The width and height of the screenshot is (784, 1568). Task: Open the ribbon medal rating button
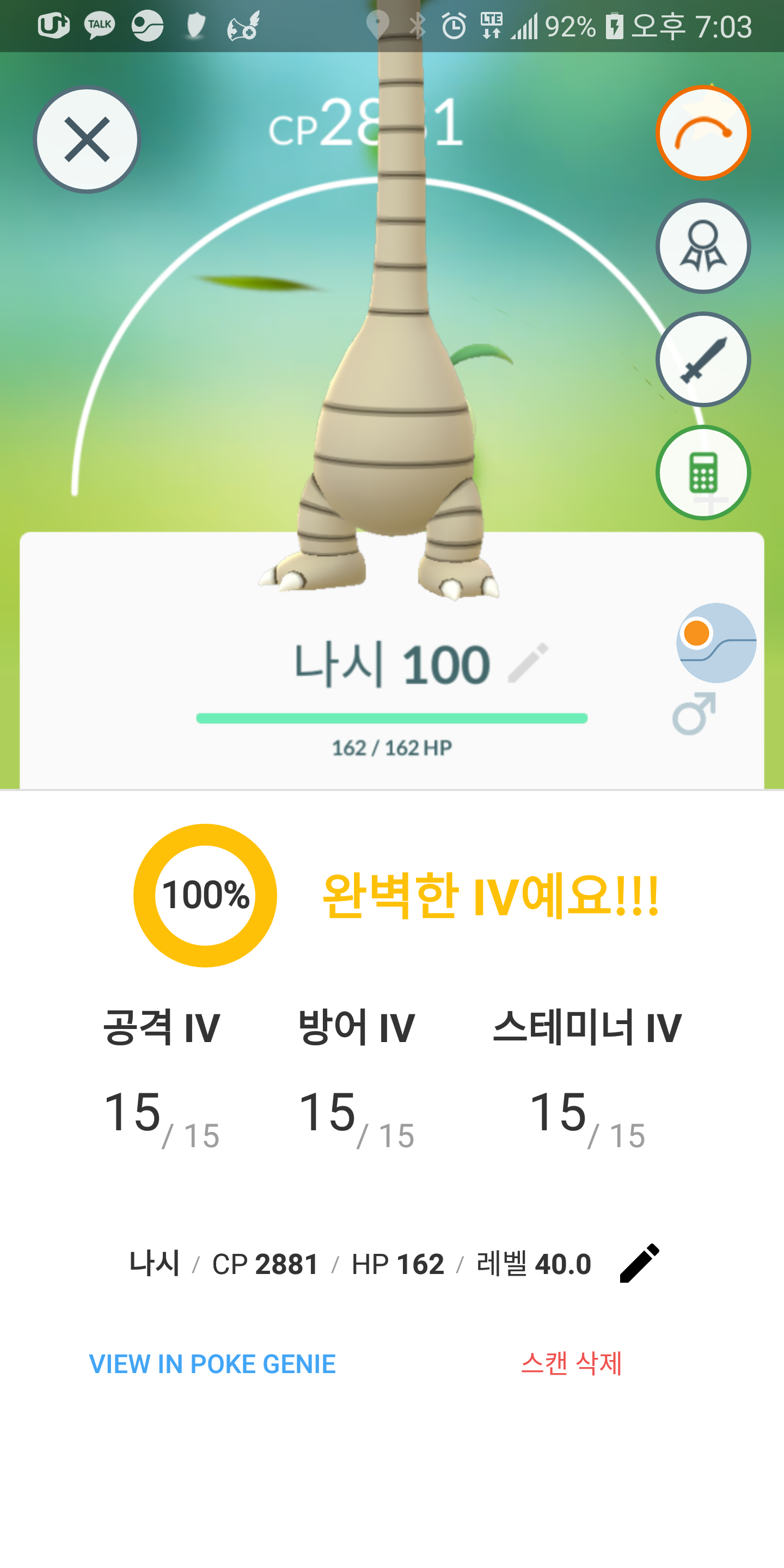703,246
